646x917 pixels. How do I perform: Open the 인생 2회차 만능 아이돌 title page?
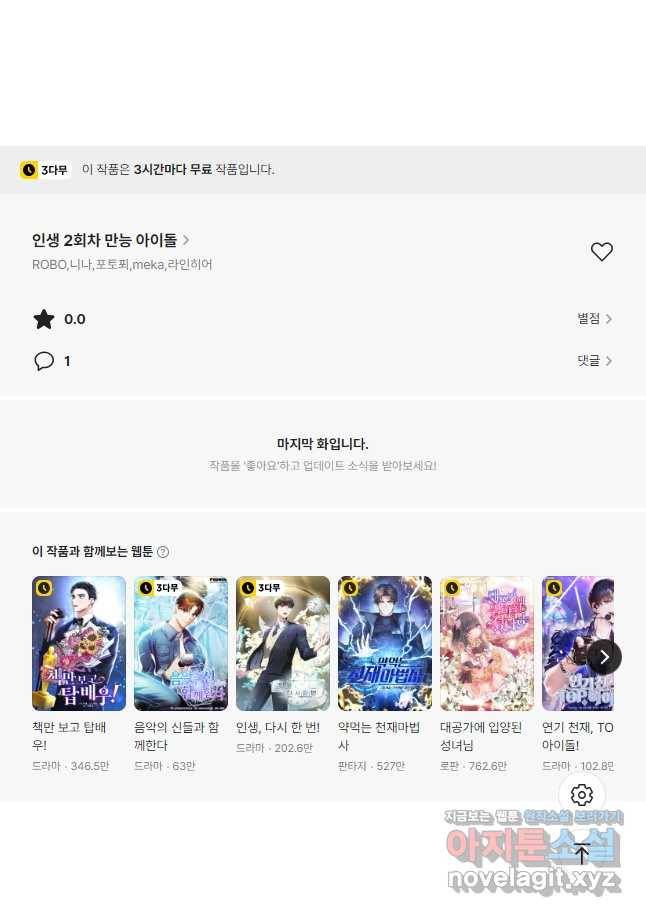[110, 240]
